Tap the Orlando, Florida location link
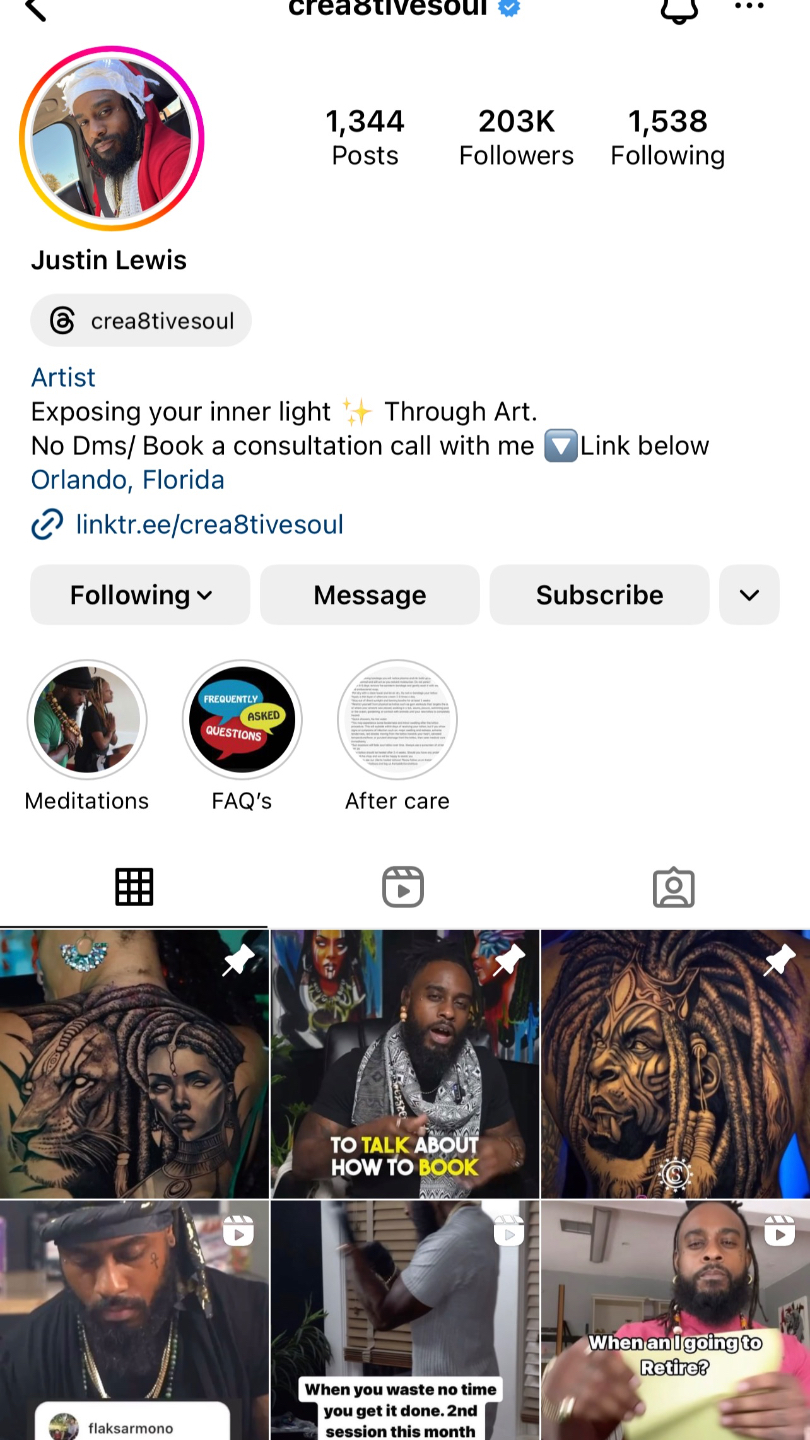 (128, 480)
